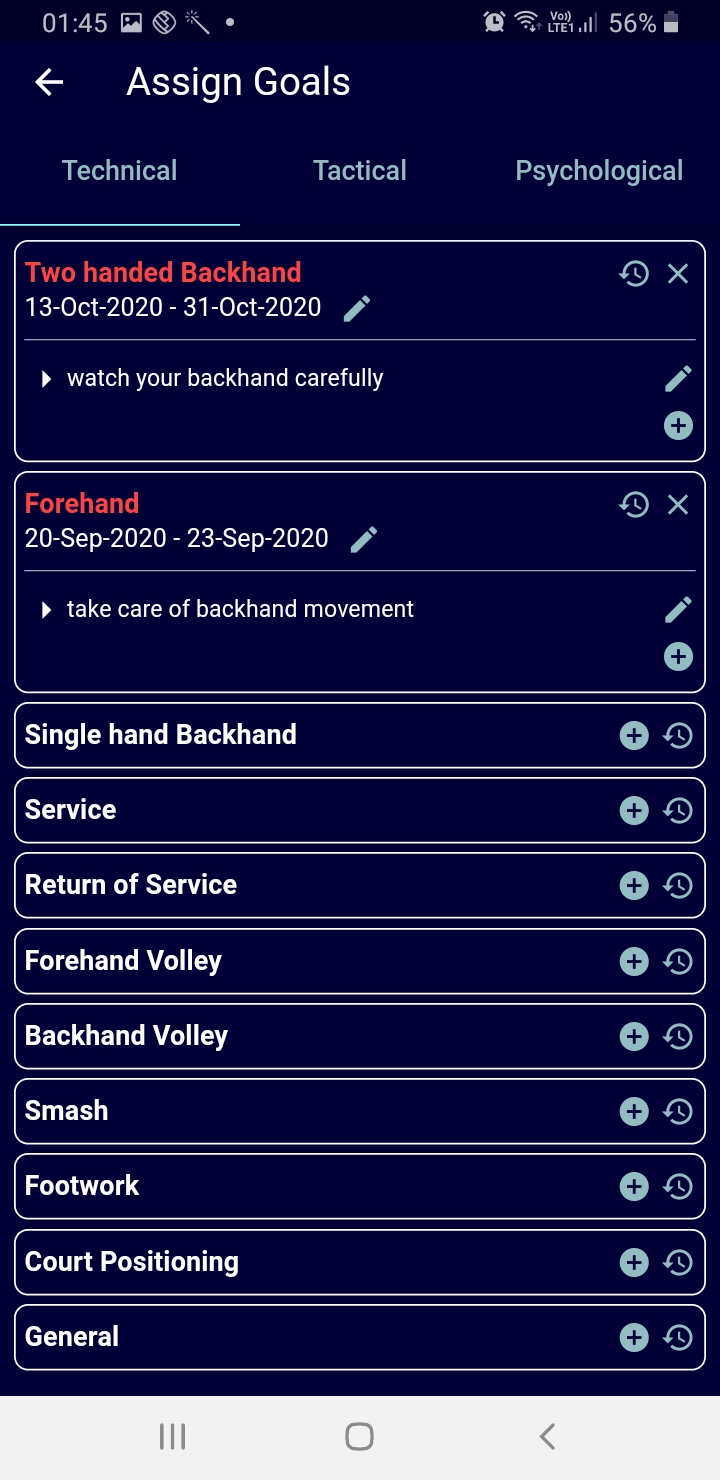Remove the Forehand goal

tap(678, 504)
